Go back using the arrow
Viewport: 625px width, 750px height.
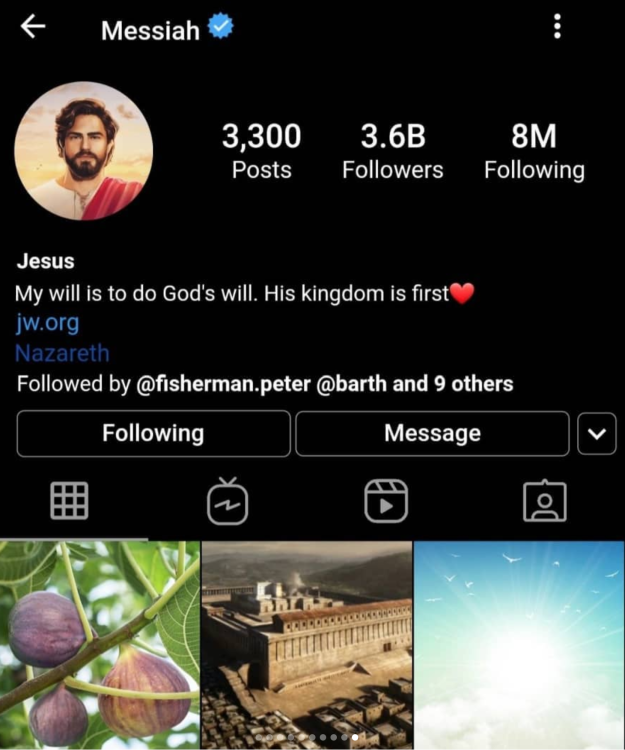(33, 27)
